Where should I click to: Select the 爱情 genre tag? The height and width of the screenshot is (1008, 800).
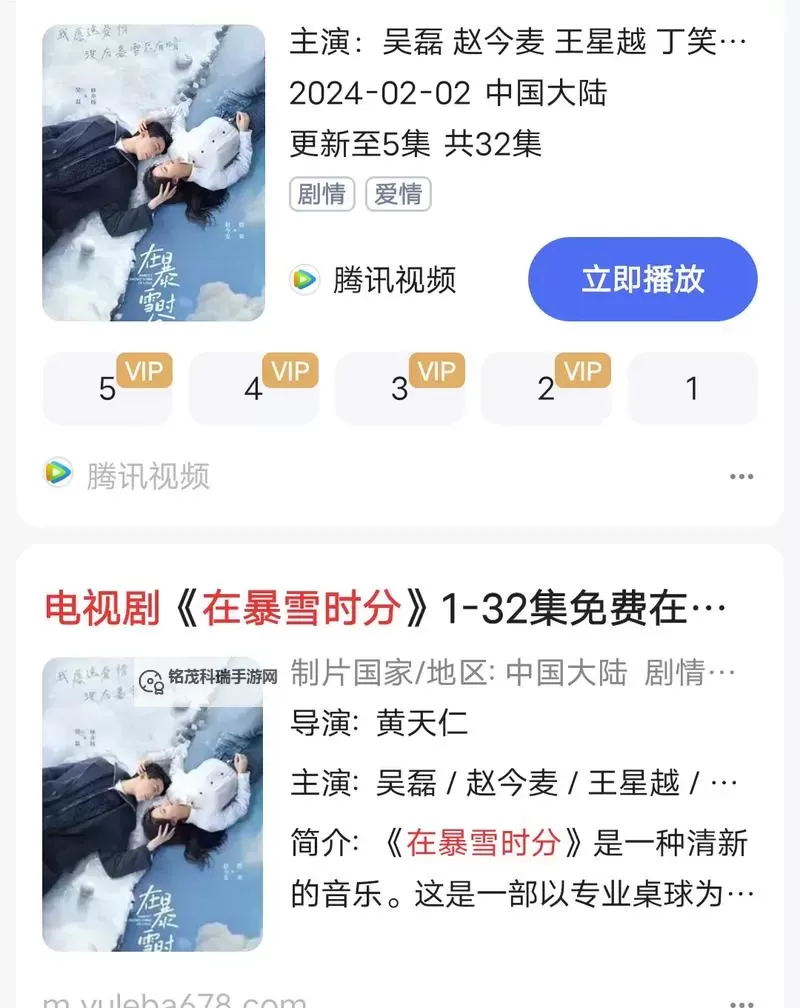[398, 194]
